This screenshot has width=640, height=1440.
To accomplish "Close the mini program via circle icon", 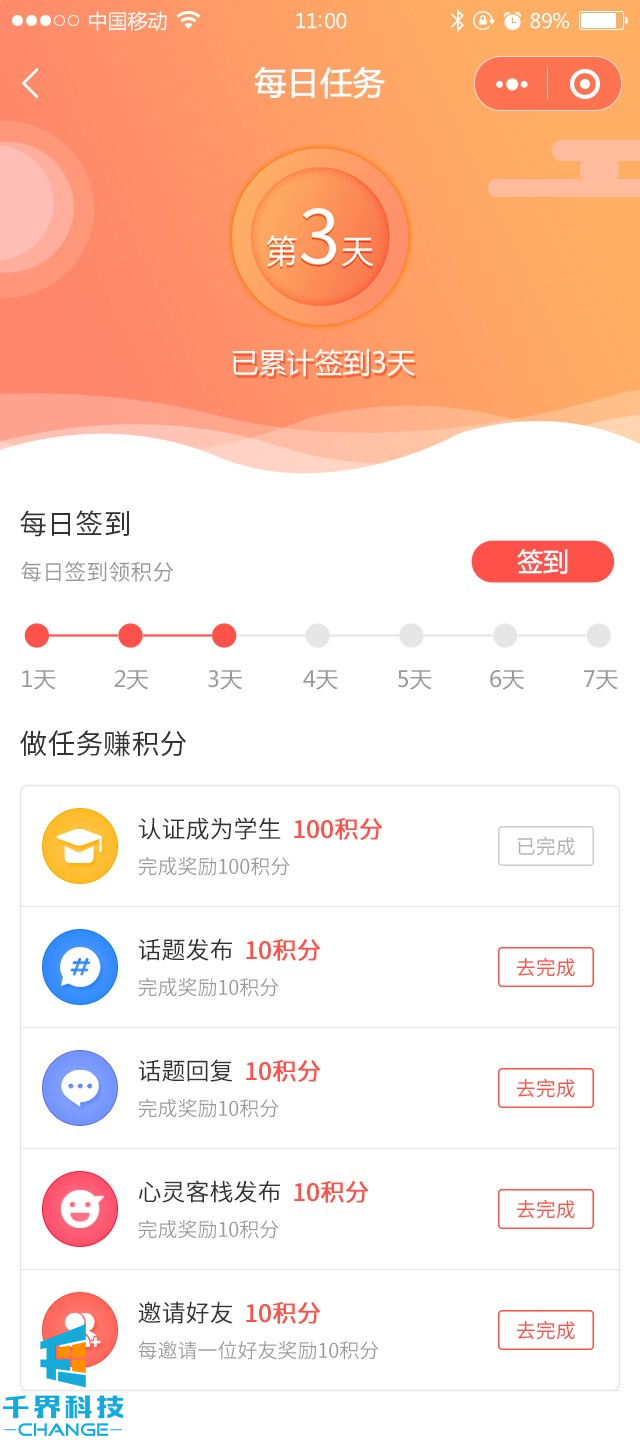I will [585, 84].
